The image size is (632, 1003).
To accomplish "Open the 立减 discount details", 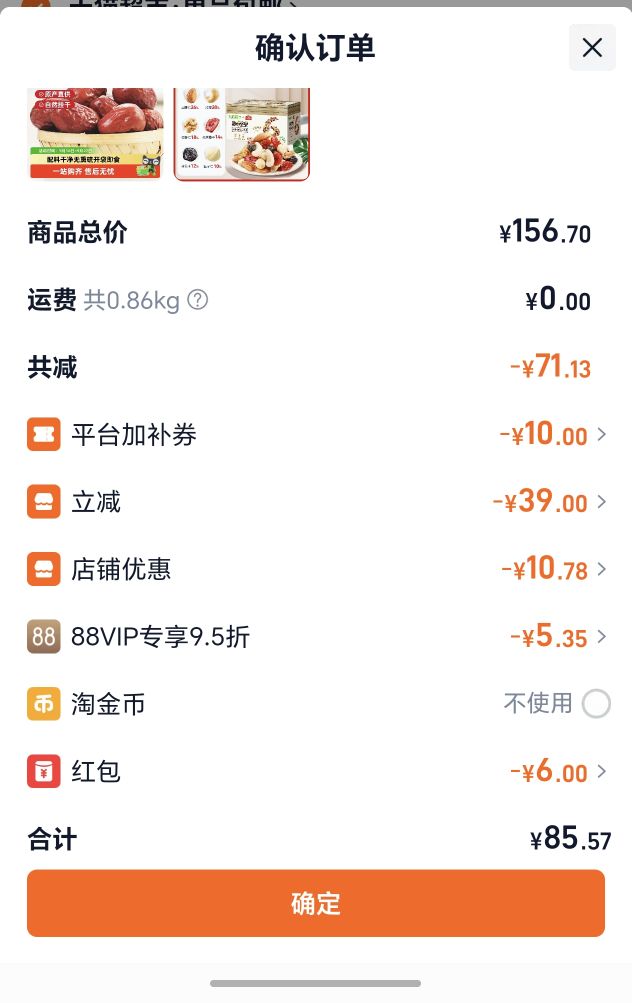I will point(316,502).
